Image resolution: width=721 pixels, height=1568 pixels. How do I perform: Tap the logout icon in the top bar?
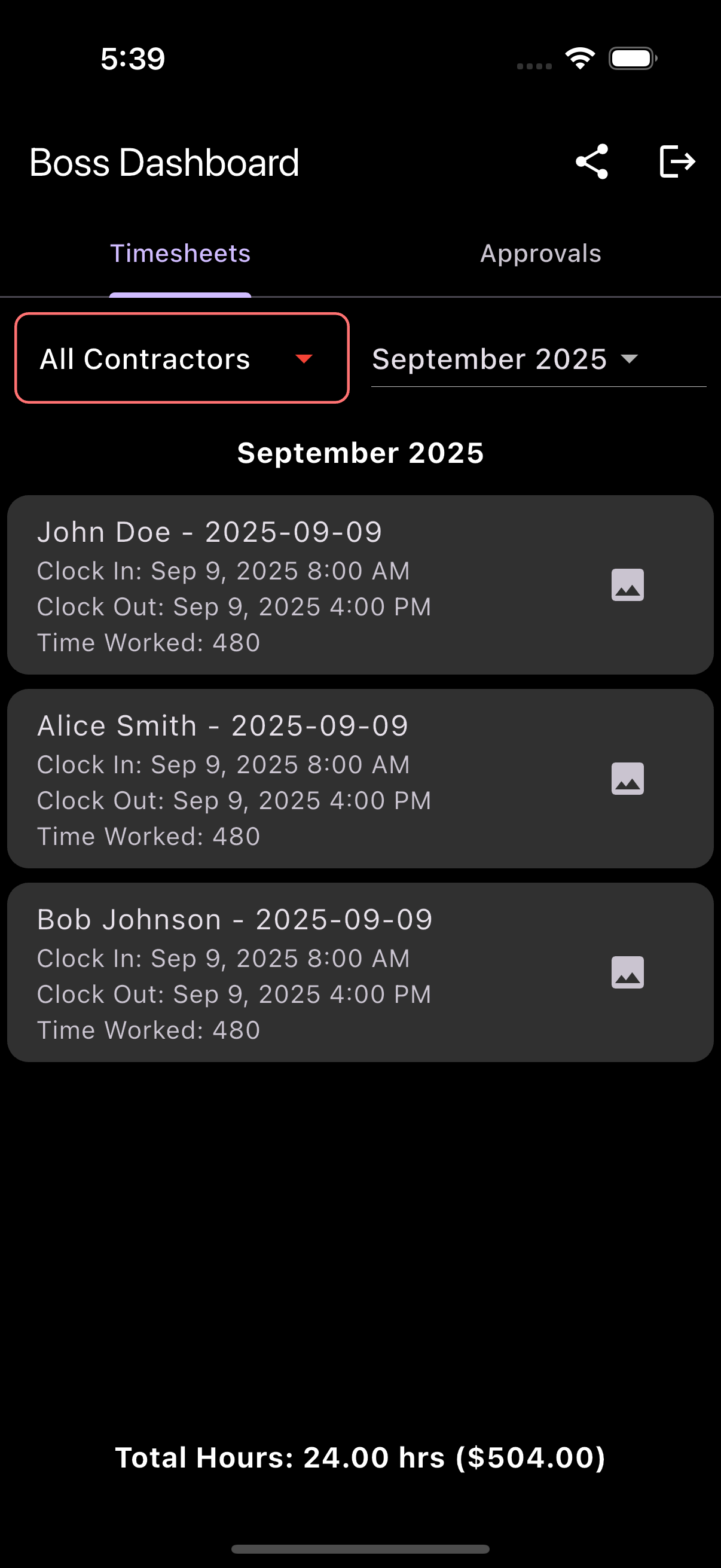677,161
